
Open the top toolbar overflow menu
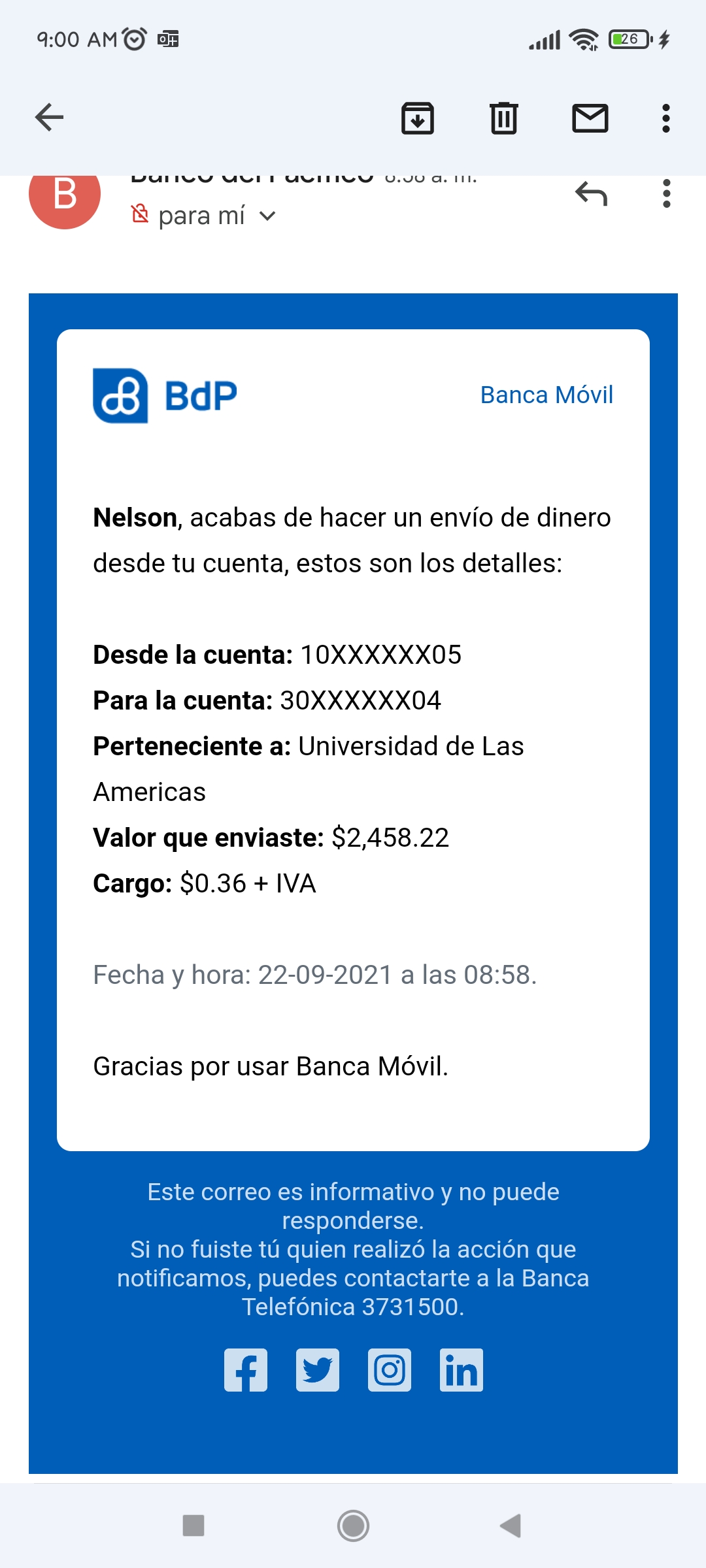tap(666, 118)
